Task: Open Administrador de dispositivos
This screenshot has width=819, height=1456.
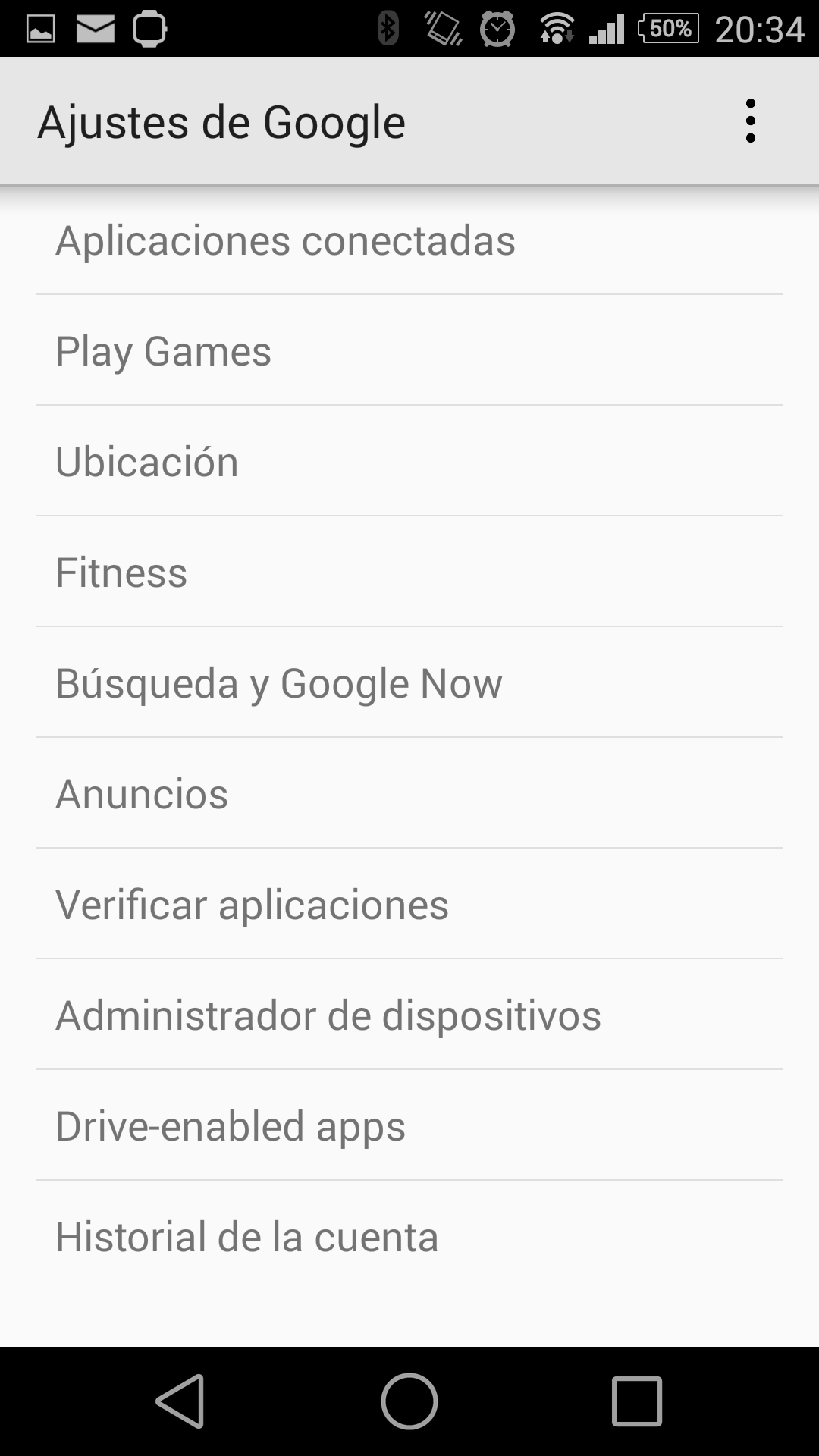Action: [409, 1015]
